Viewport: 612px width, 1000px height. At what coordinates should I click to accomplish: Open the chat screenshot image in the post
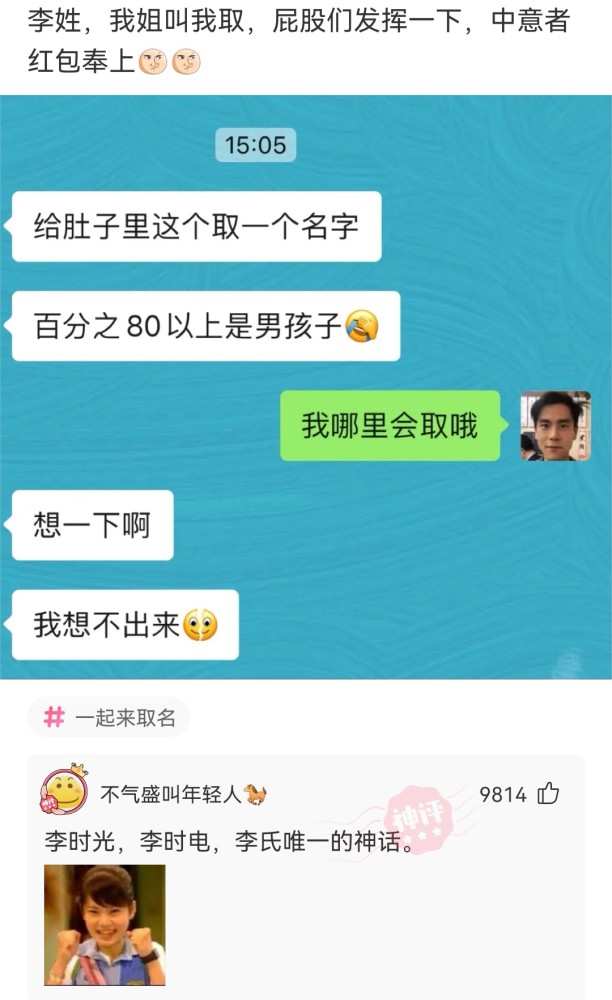tap(306, 388)
